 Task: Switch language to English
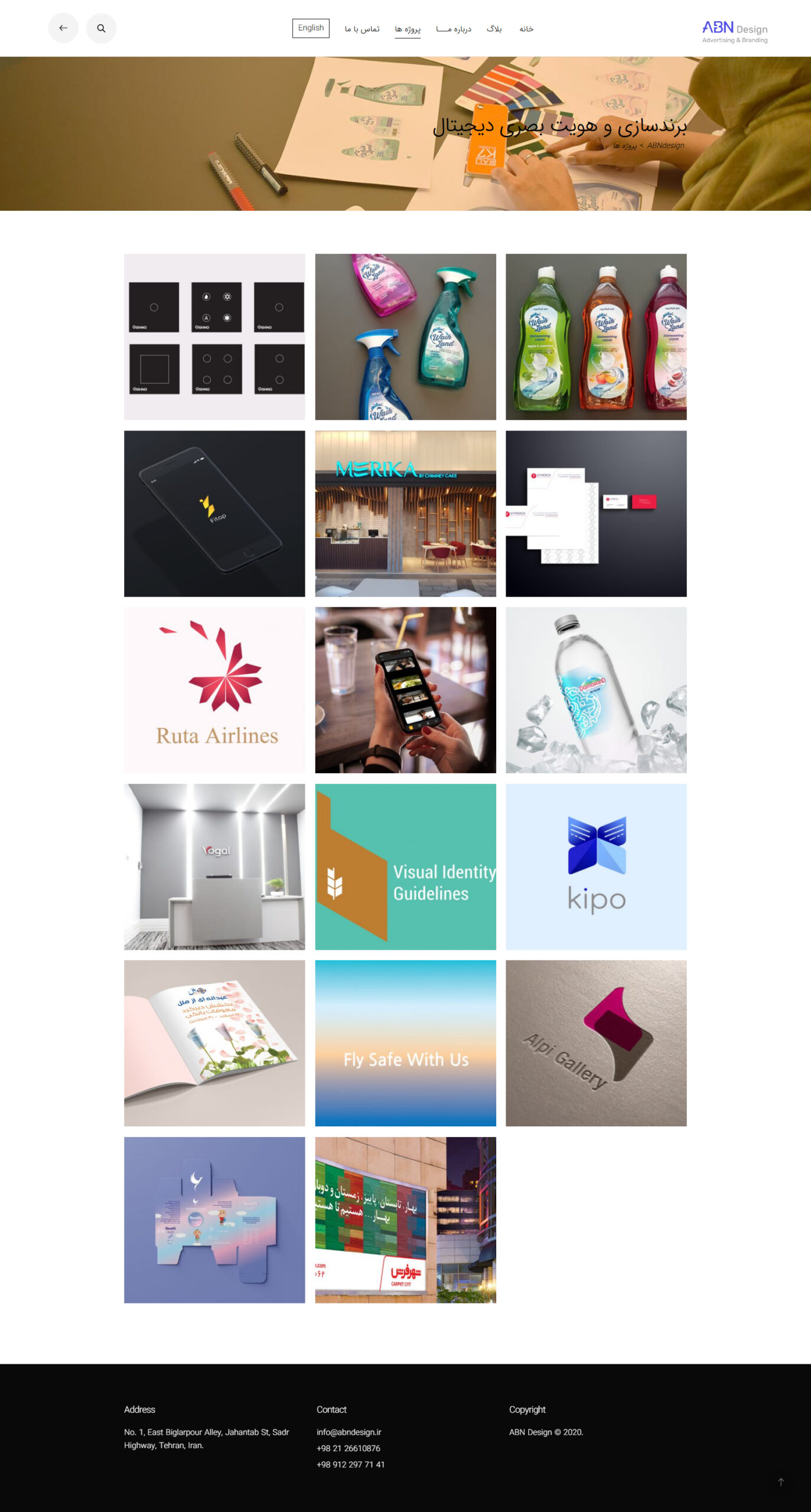311,28
